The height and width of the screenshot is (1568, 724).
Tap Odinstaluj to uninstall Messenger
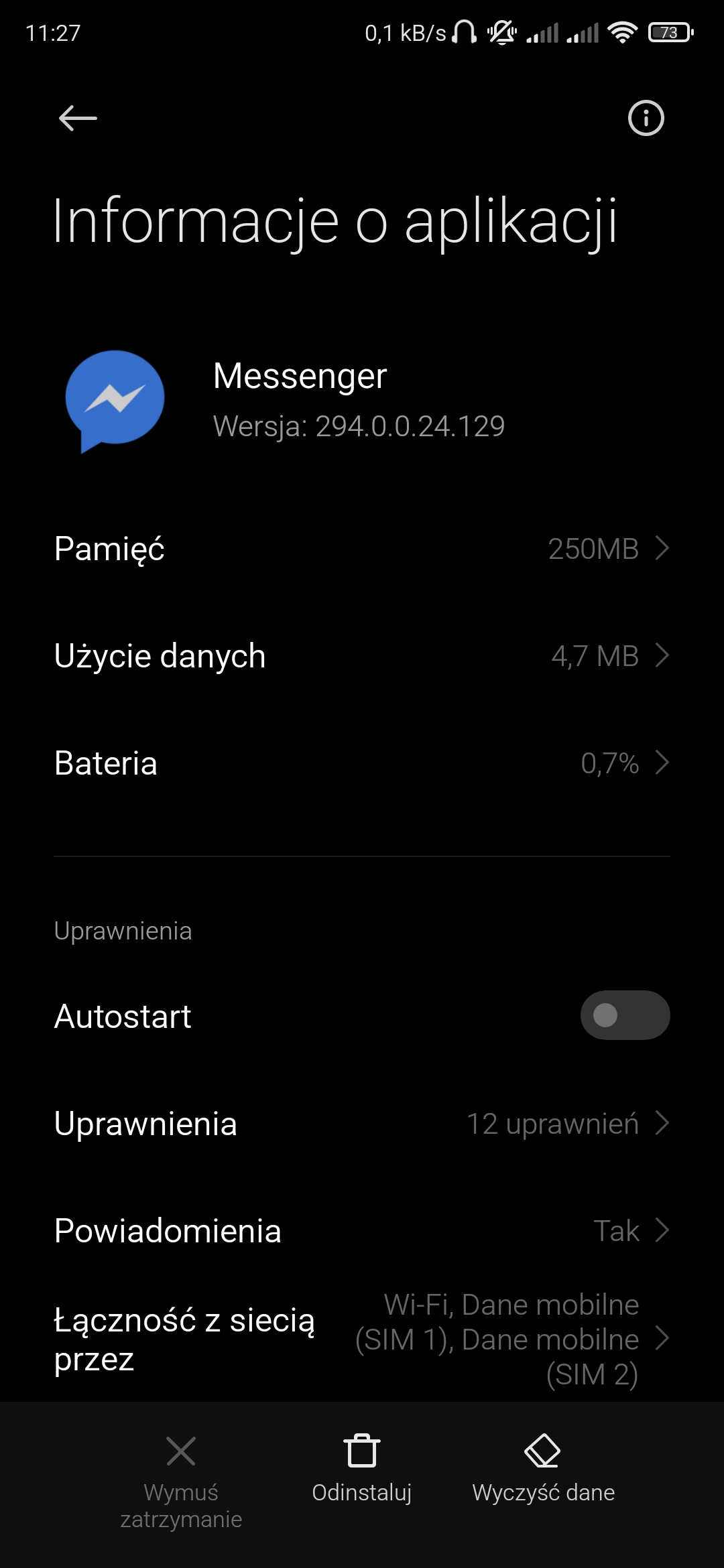click(362, 1469)
